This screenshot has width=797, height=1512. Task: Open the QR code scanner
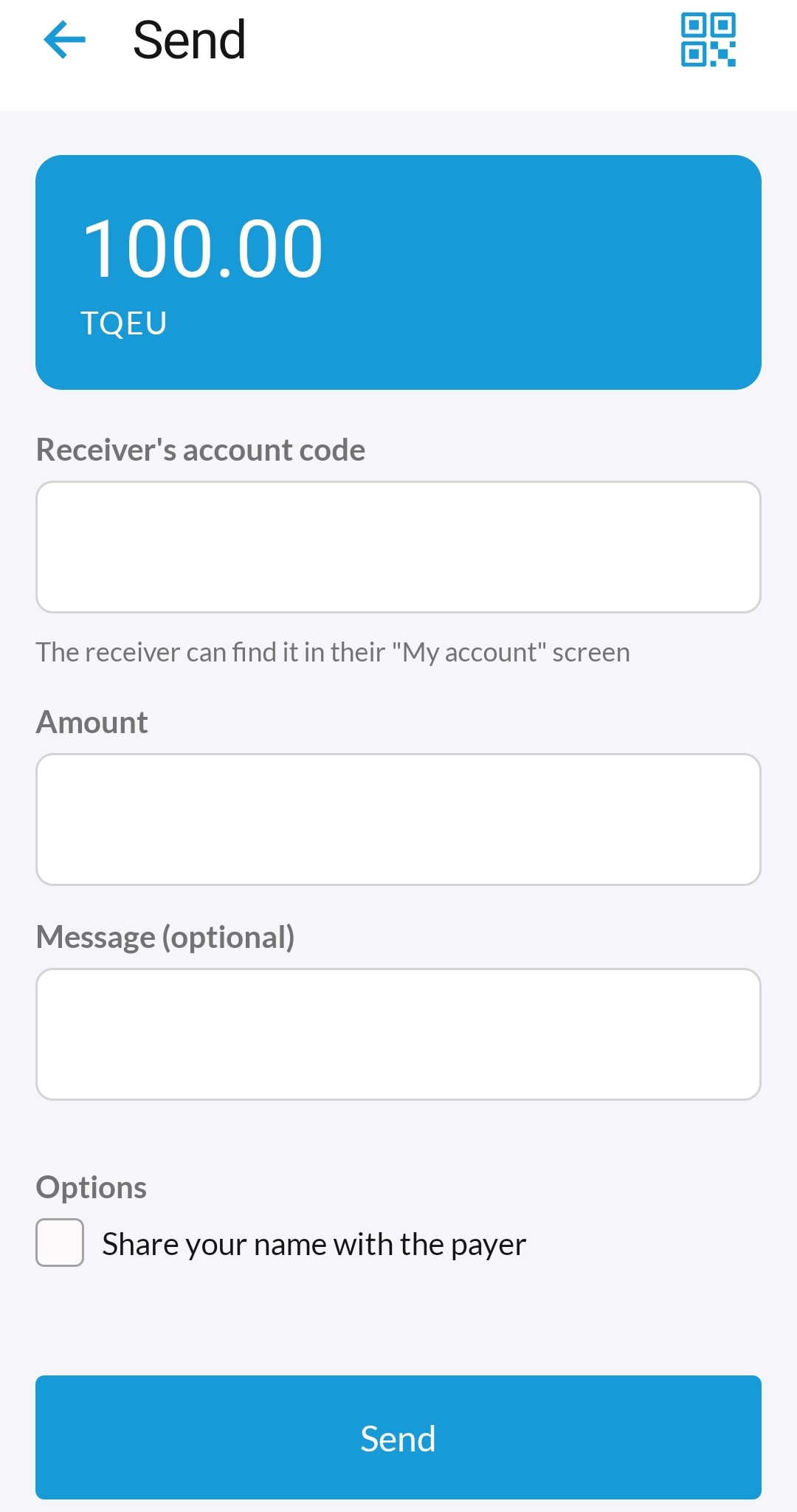(708, 40)
